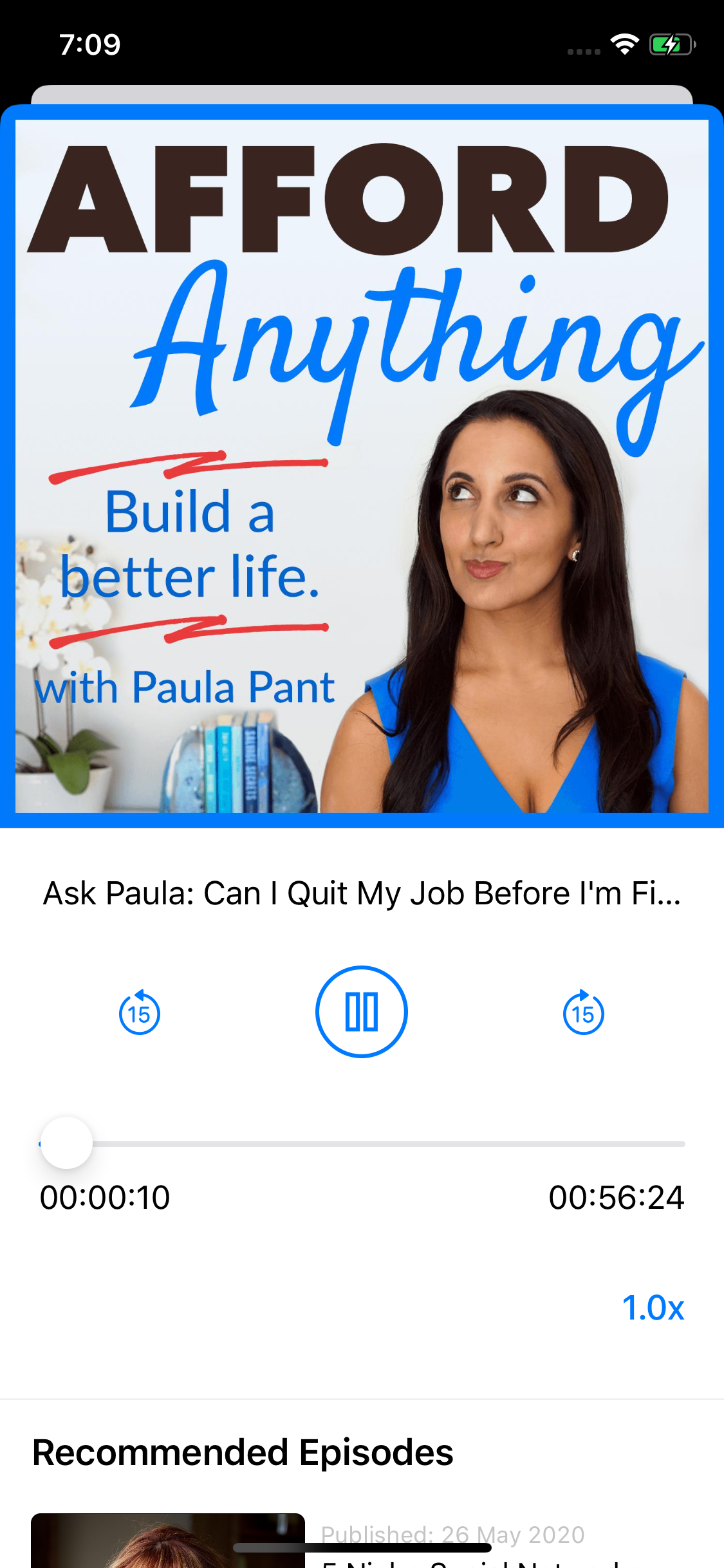Open the recommended episode thumbnail
Viewport: 724px width, 1568px height.
(169, 1545)
